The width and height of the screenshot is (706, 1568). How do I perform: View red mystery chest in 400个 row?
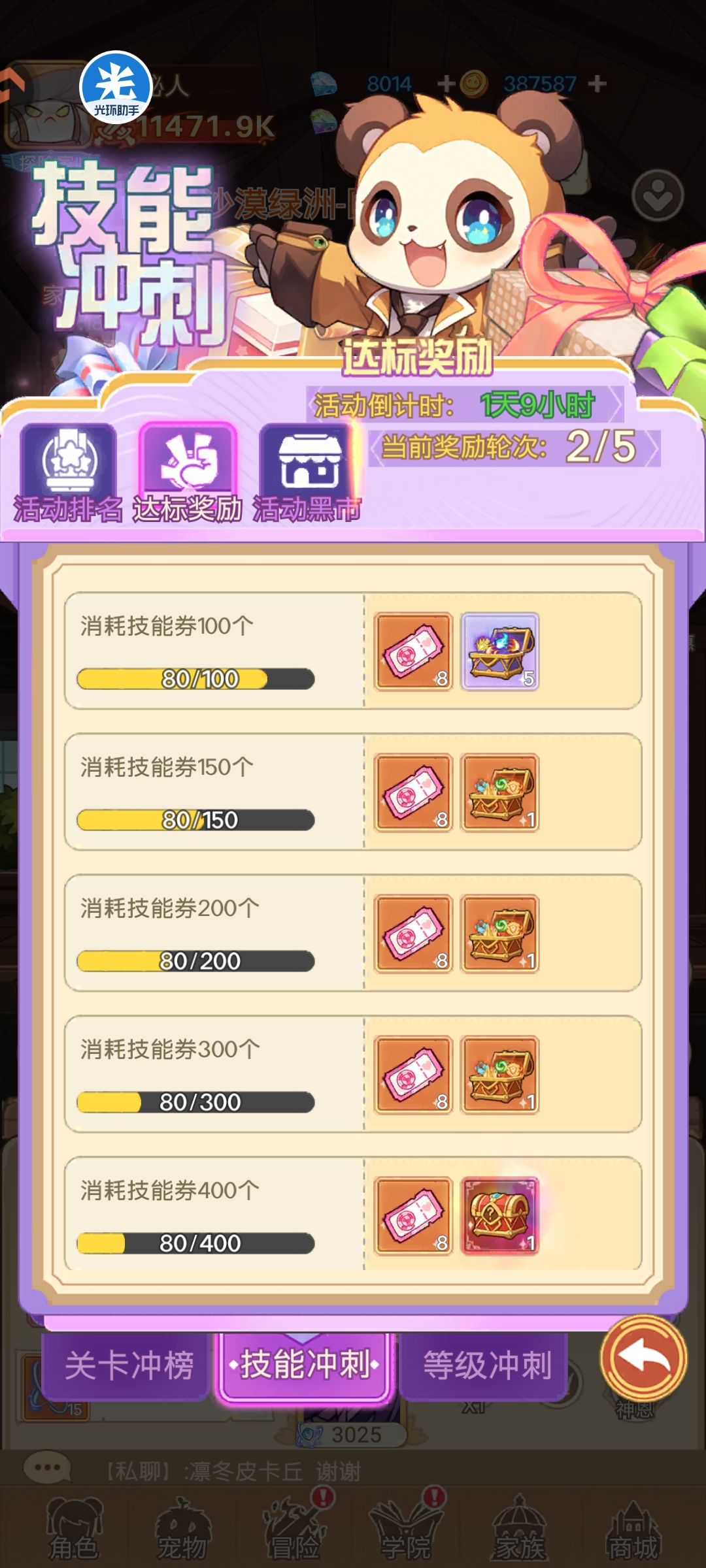pos(499,1216)
